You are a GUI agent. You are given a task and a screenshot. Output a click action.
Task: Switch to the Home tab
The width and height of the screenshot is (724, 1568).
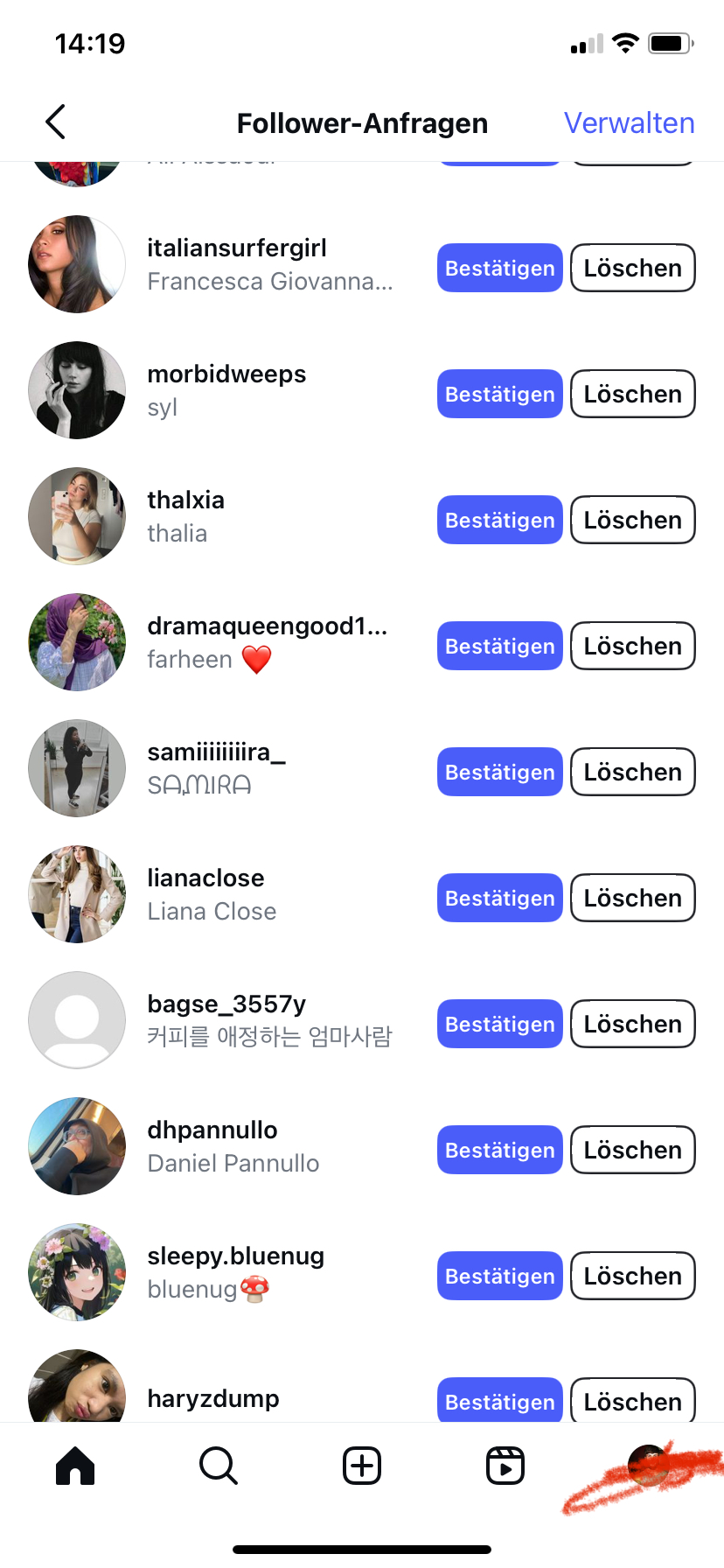pos(75,1466)
